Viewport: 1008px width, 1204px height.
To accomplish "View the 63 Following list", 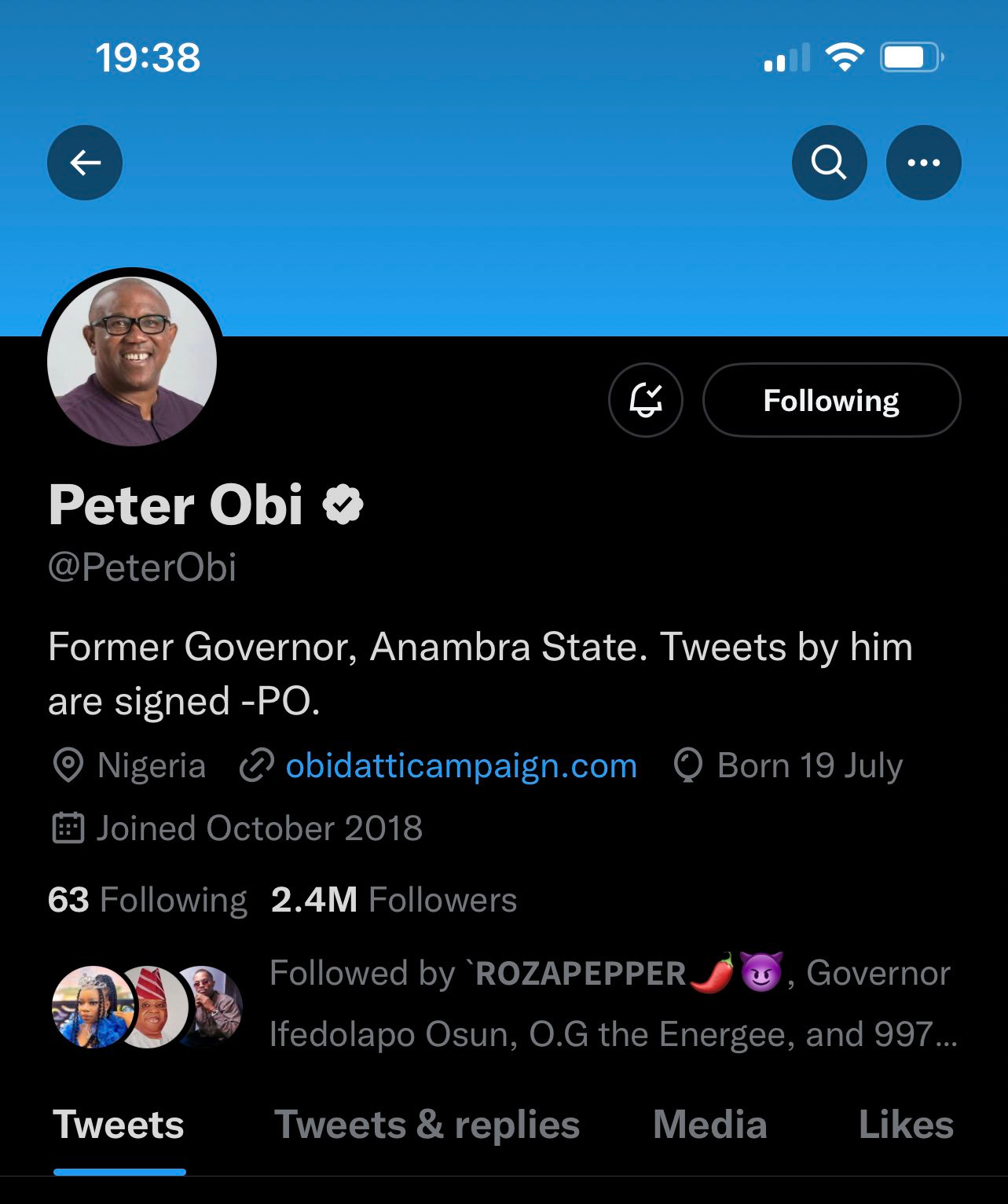I will pos(148,900).
